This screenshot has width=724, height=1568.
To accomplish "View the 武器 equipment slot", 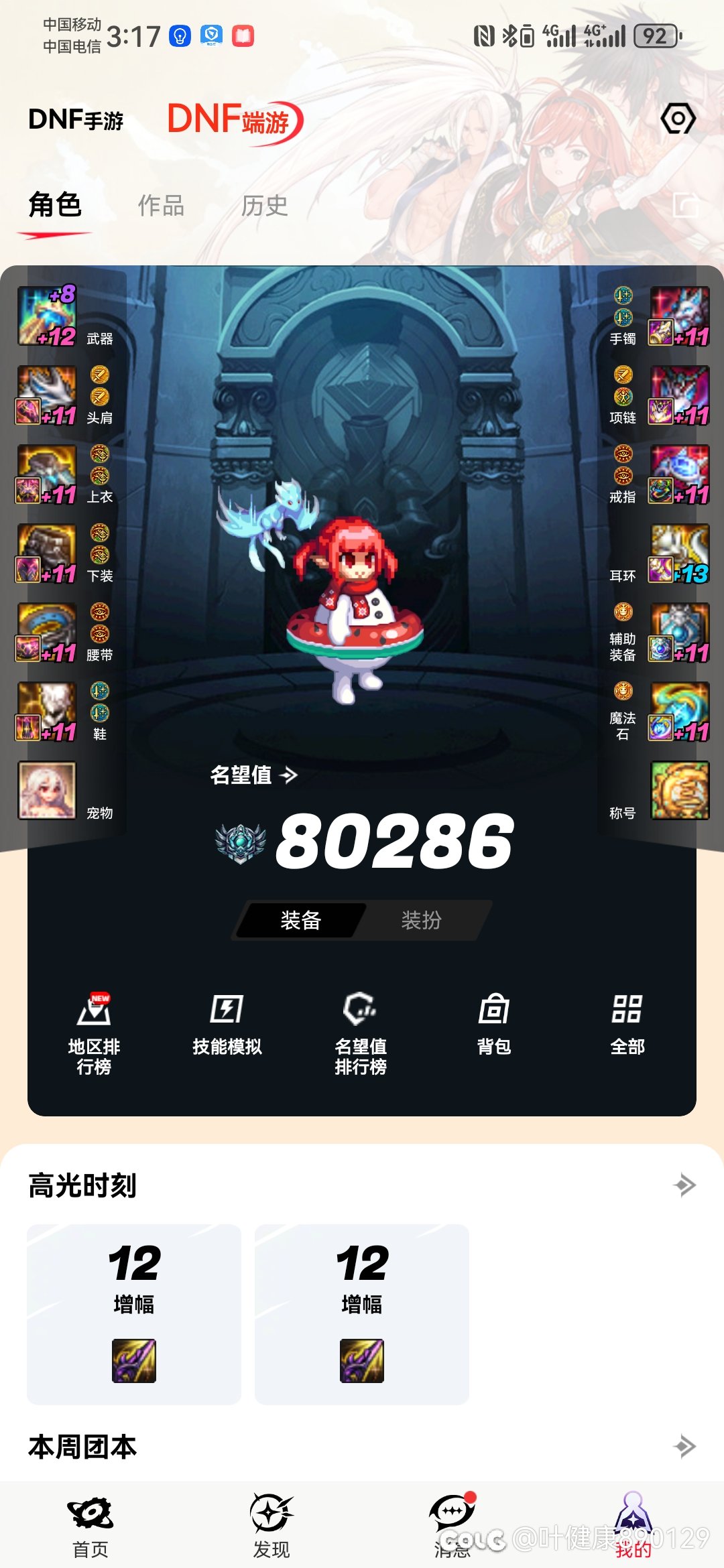I will [x=47, y=316].
